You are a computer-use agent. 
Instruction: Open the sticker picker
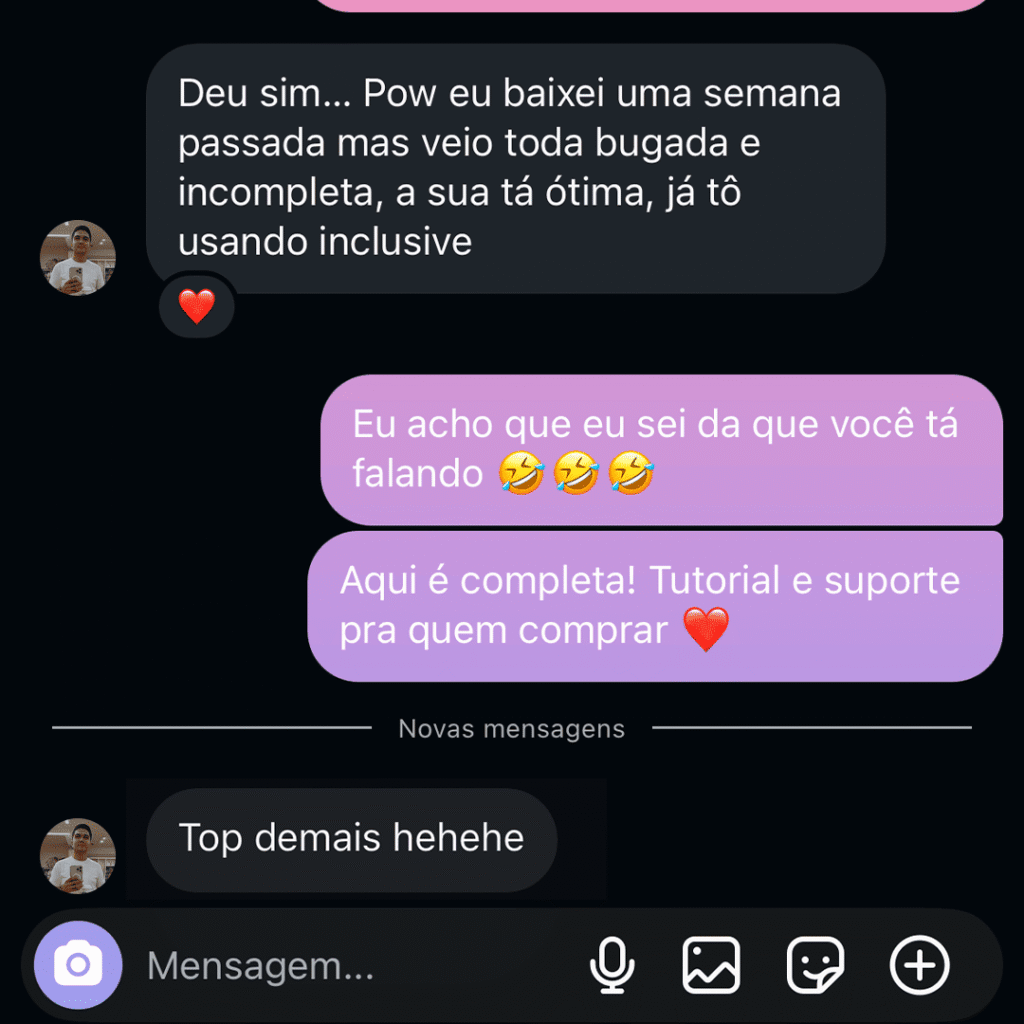815,966
